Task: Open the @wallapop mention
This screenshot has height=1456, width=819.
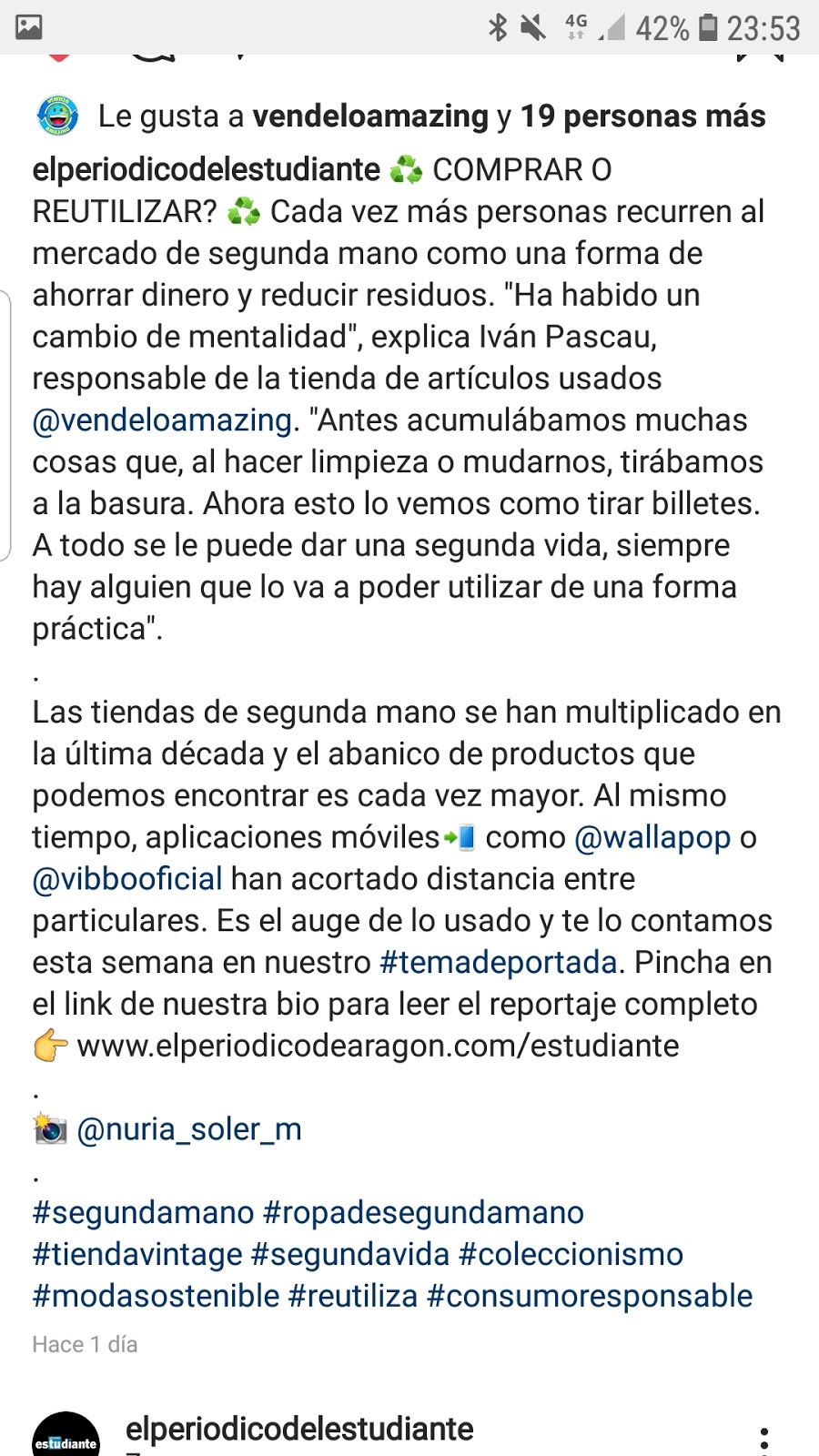Action: coord(652,837)
